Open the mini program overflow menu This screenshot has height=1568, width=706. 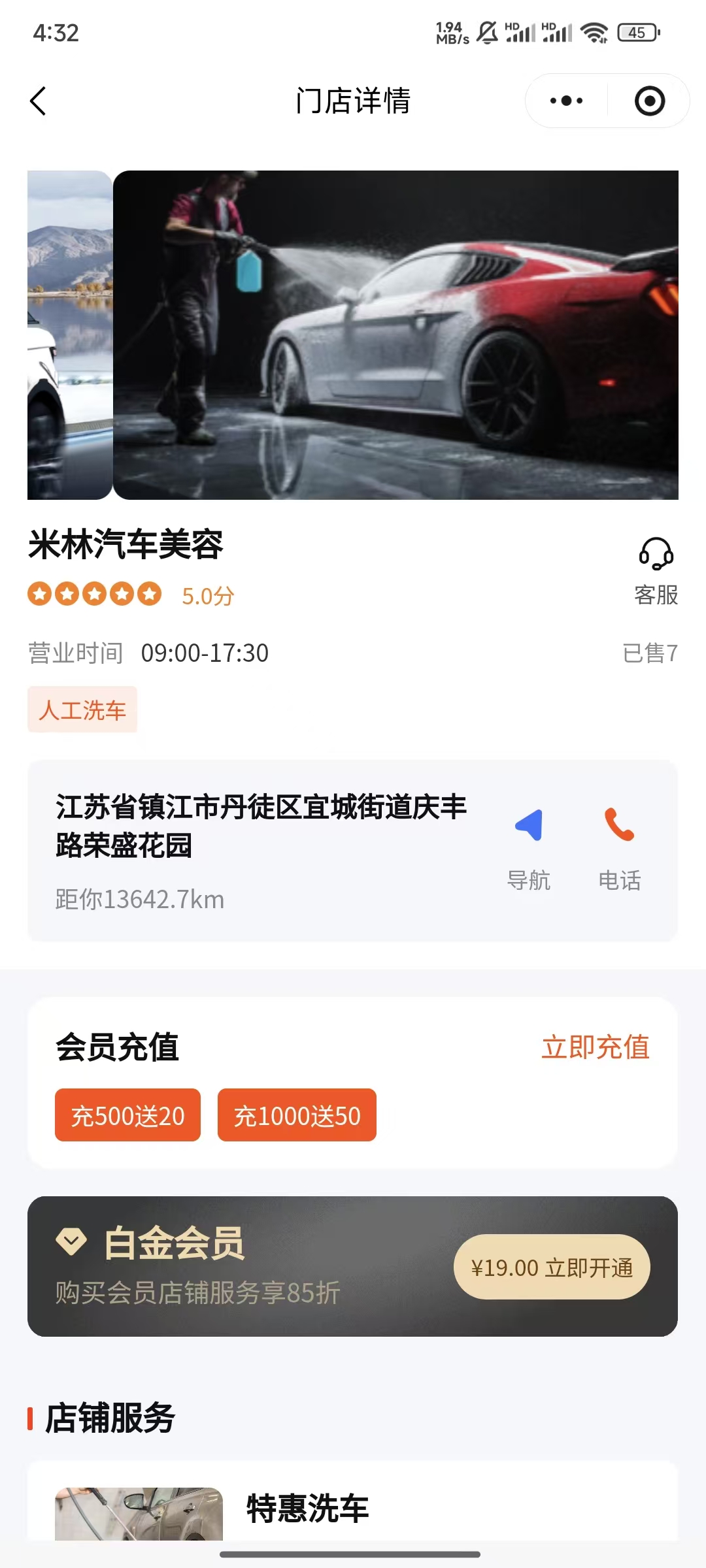click(566, 101)
